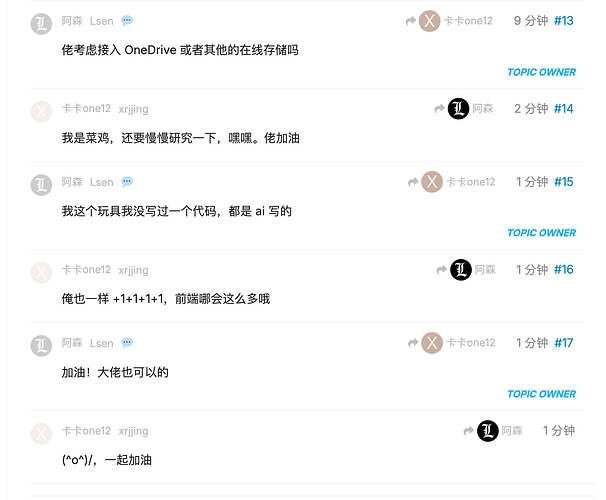Tap the chat bubble icon beside Lsen on post #15
The height and width of the screenshot is (500, 606).
[127, 182]
